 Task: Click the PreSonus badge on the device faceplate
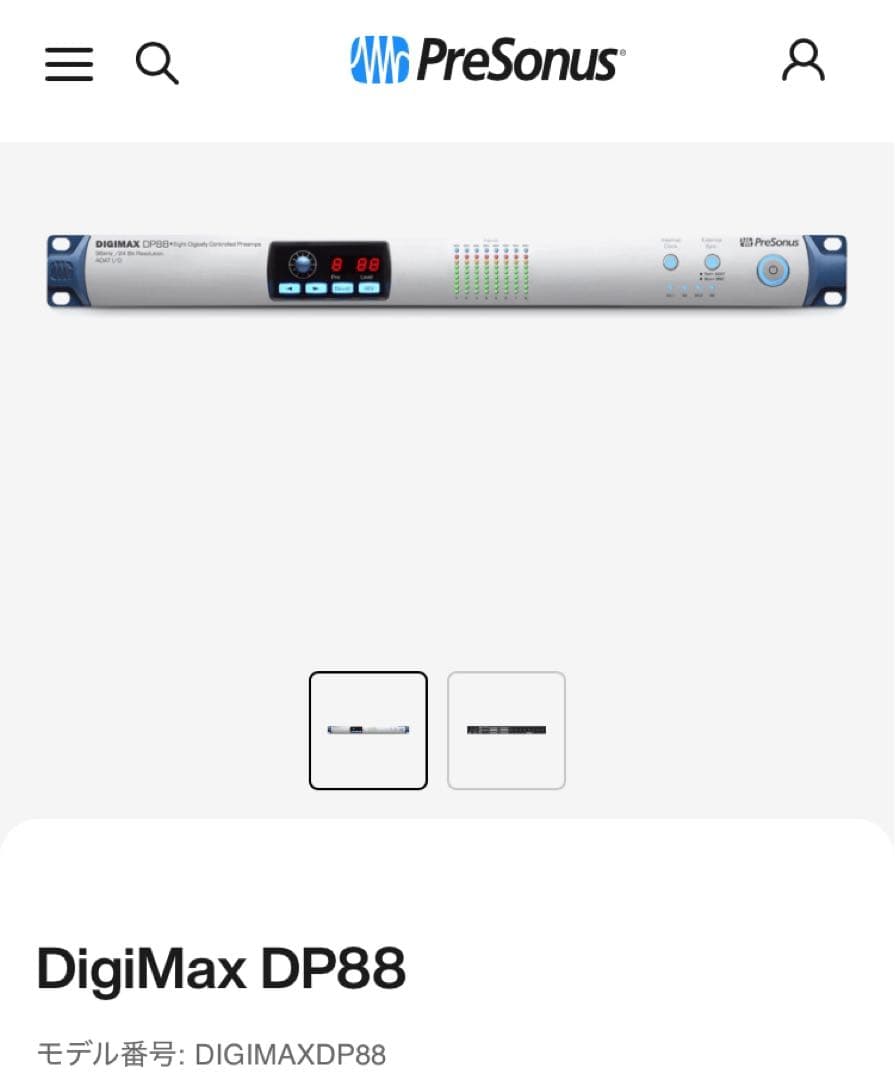pos(770,242)
